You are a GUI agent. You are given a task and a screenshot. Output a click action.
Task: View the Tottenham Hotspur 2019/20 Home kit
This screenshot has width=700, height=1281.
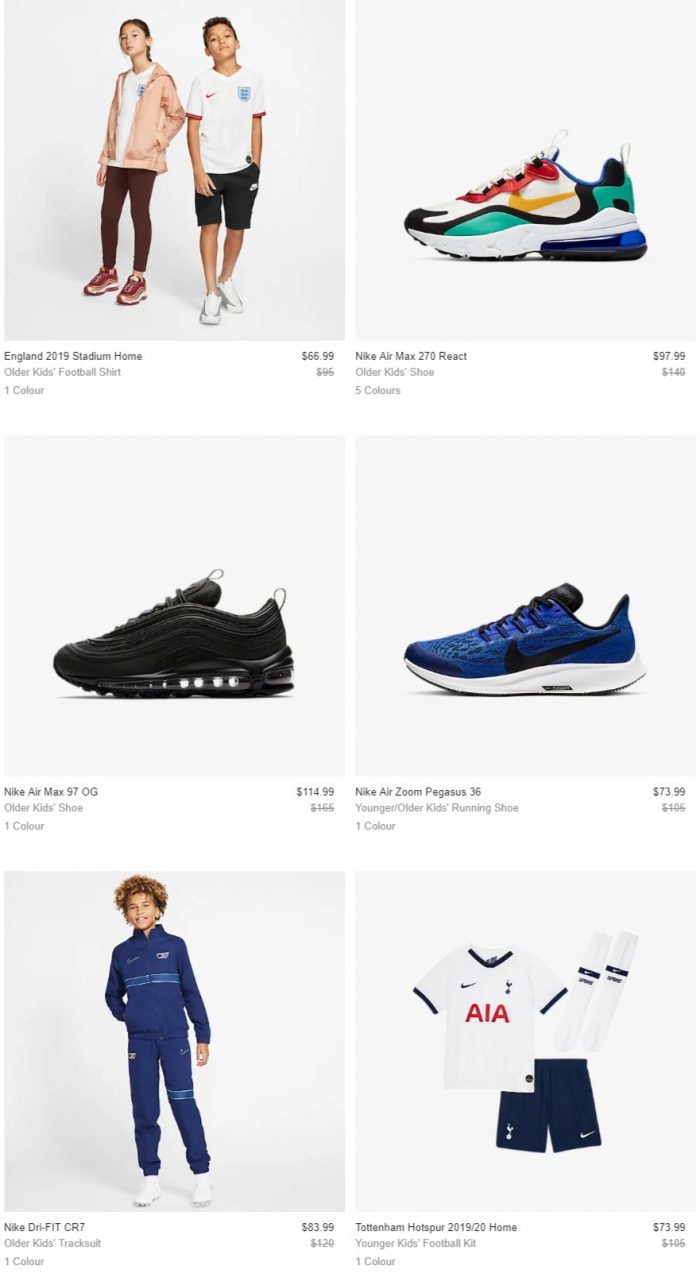pyautogui.click(x=525, y=1040)
